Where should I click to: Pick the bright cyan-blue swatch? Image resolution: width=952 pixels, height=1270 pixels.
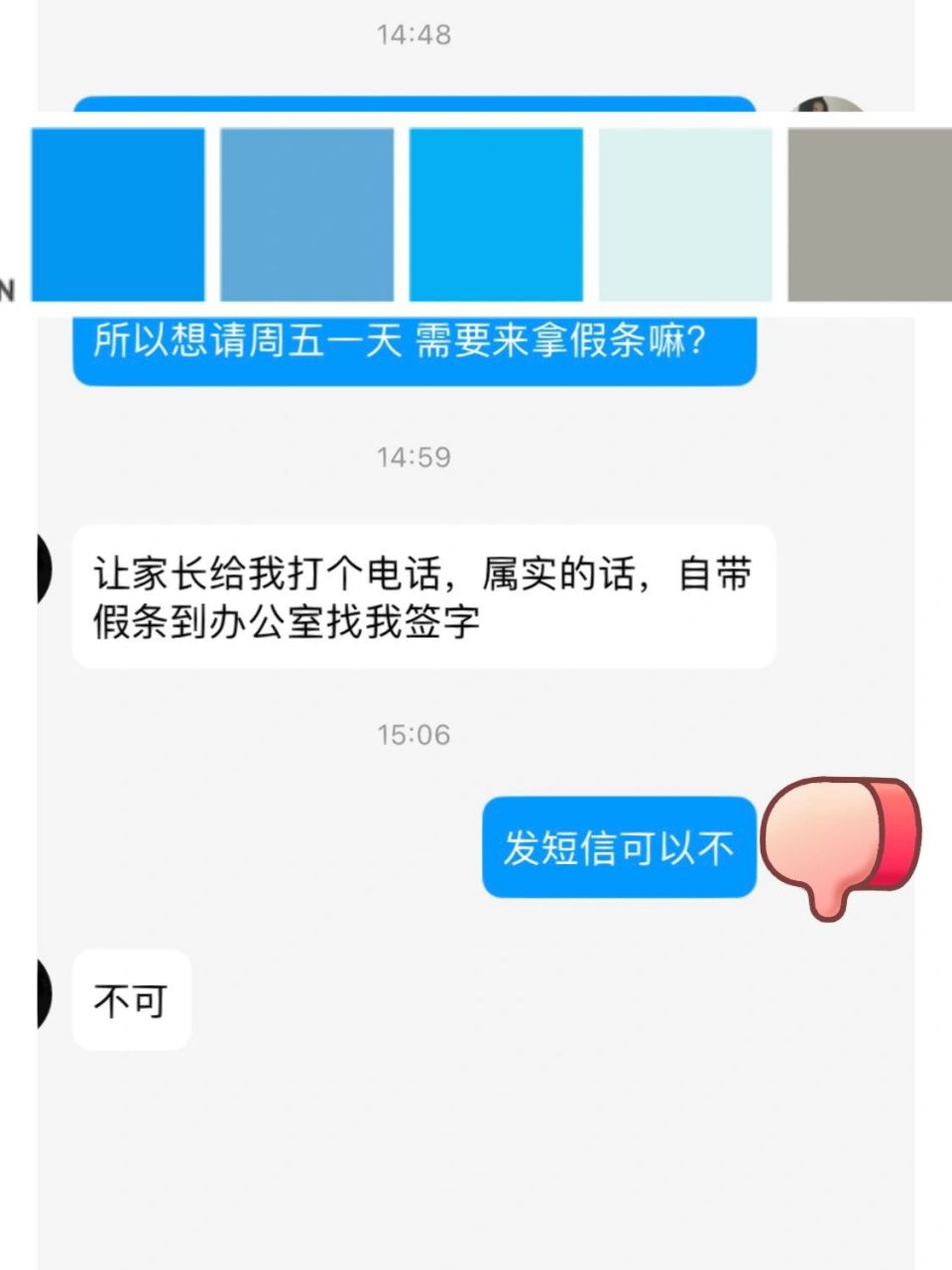(496, 213)
